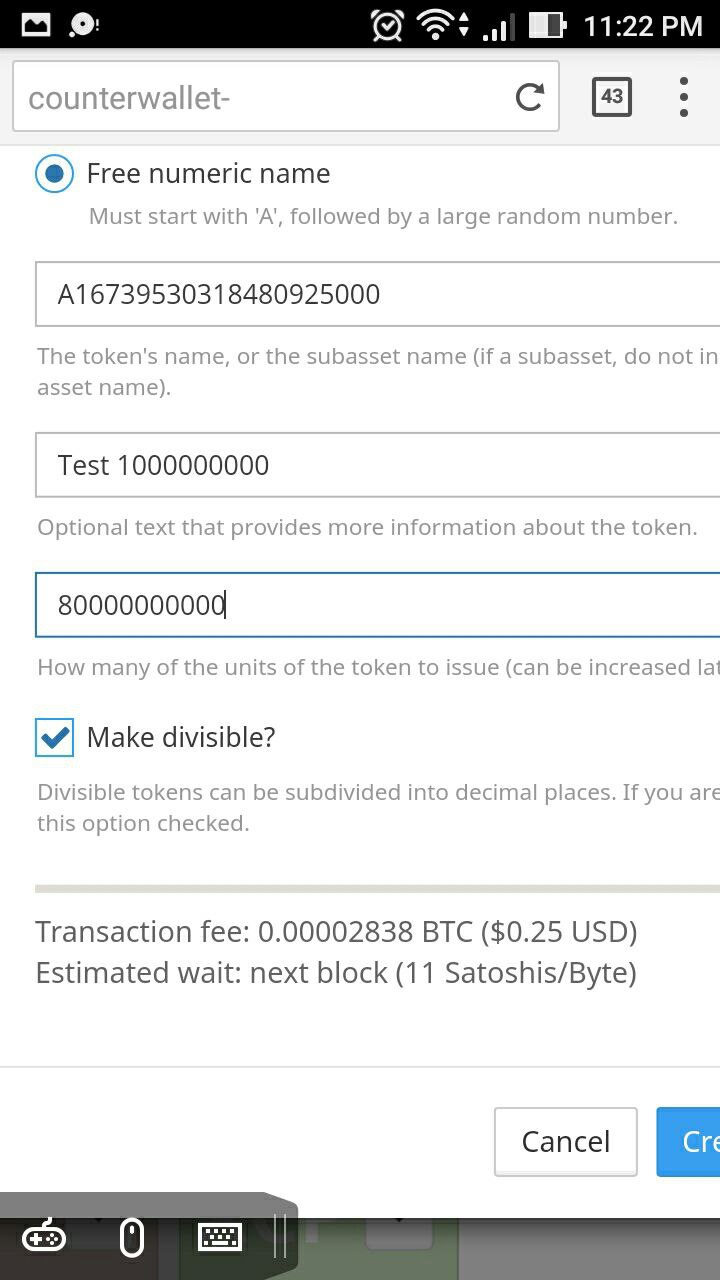The image size is (720, 1280).
Task: Open the browser overflow menu
Action: point(684,97)
